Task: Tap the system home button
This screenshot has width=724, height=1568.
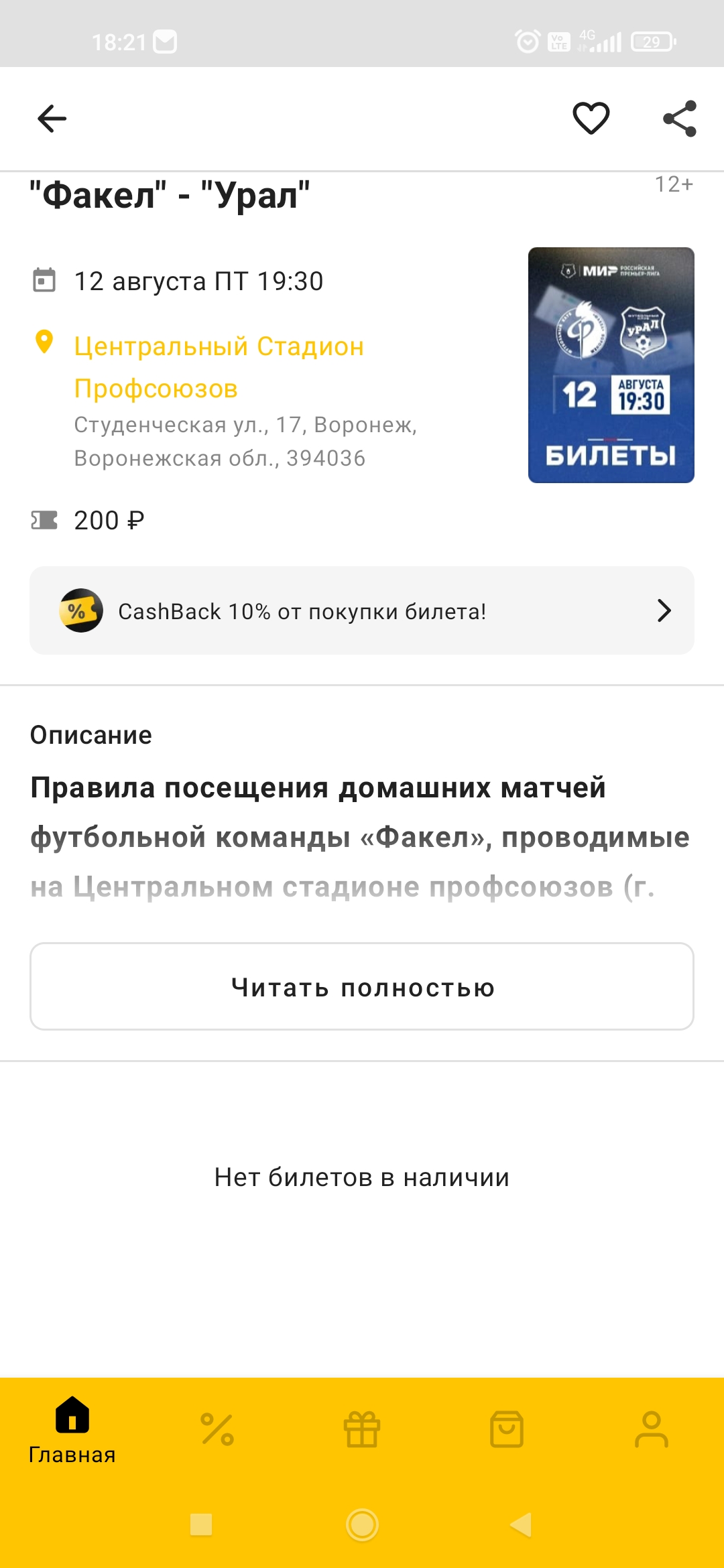Action: (x=362, y=1524)
